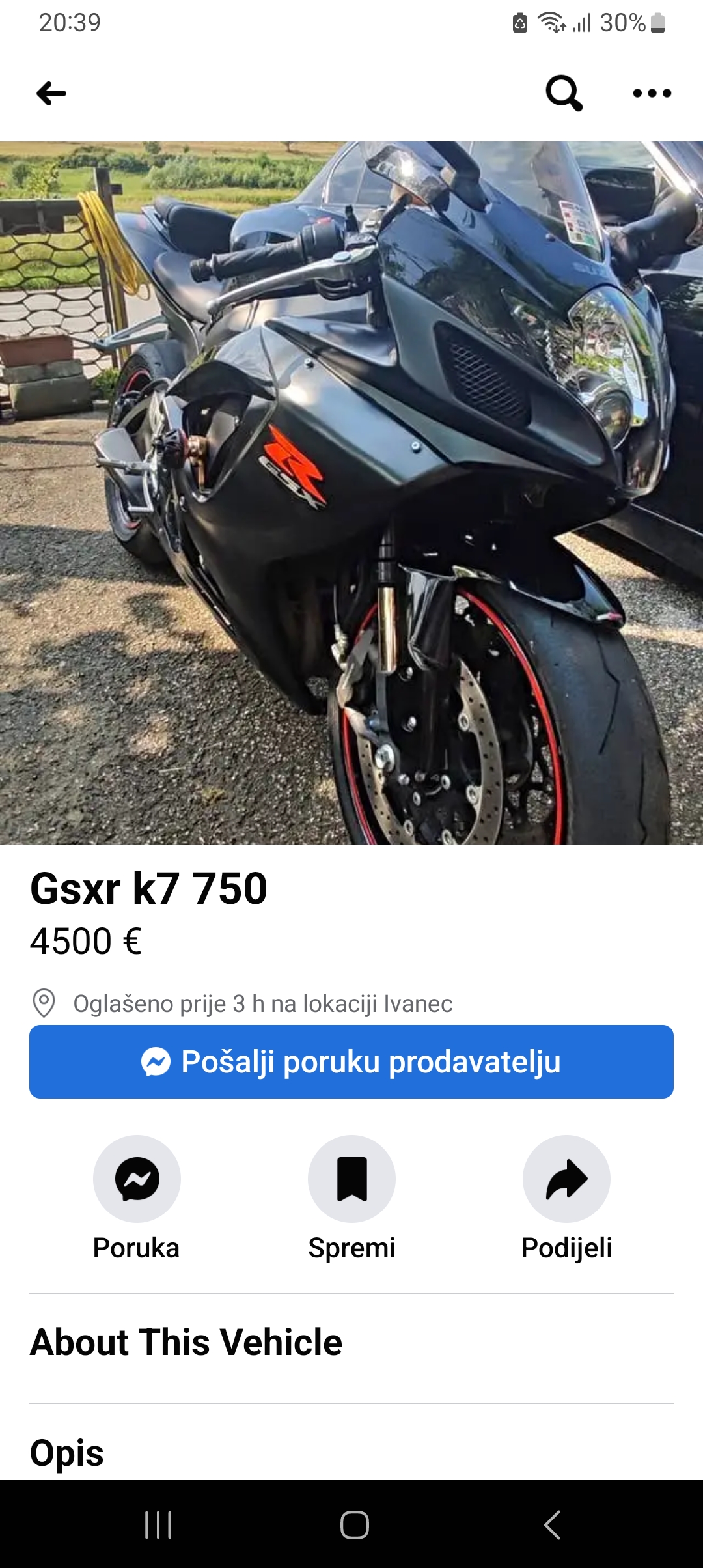
Task: Open the Gsxr motorcycle listing photo
Action: pyautogui.click(x=351, y=493)
